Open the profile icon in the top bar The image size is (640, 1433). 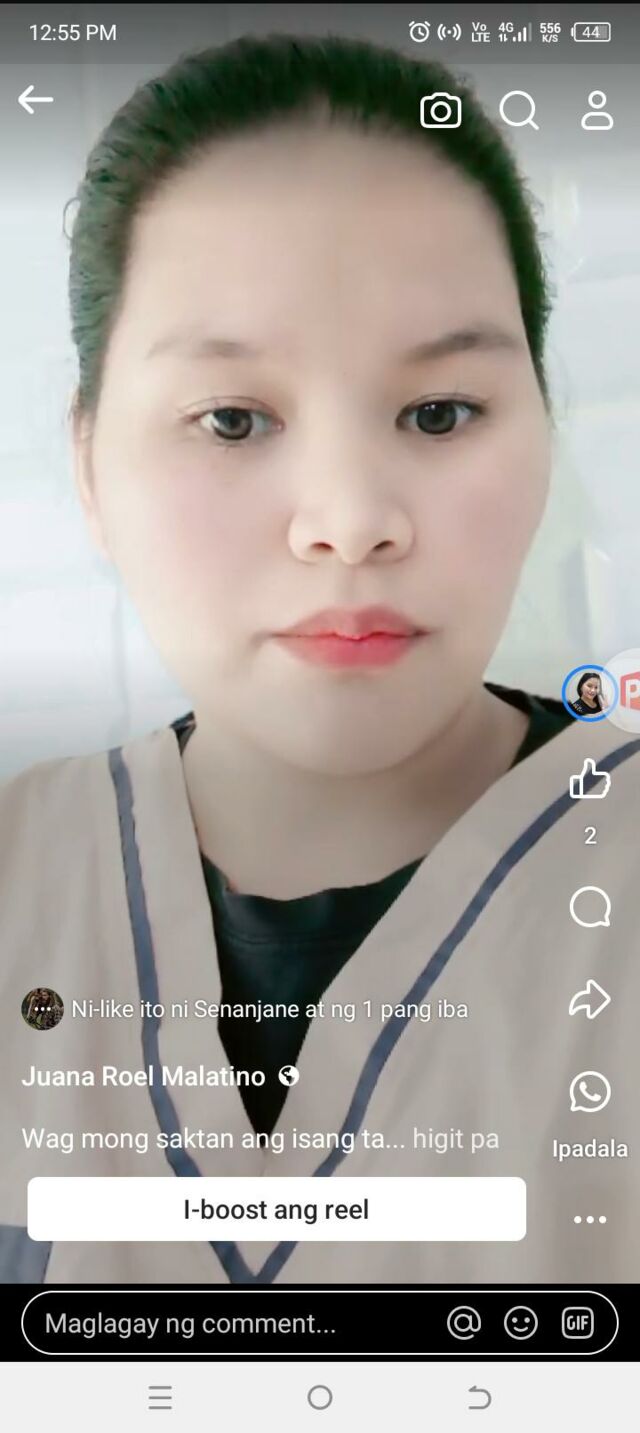coord(597,110)
